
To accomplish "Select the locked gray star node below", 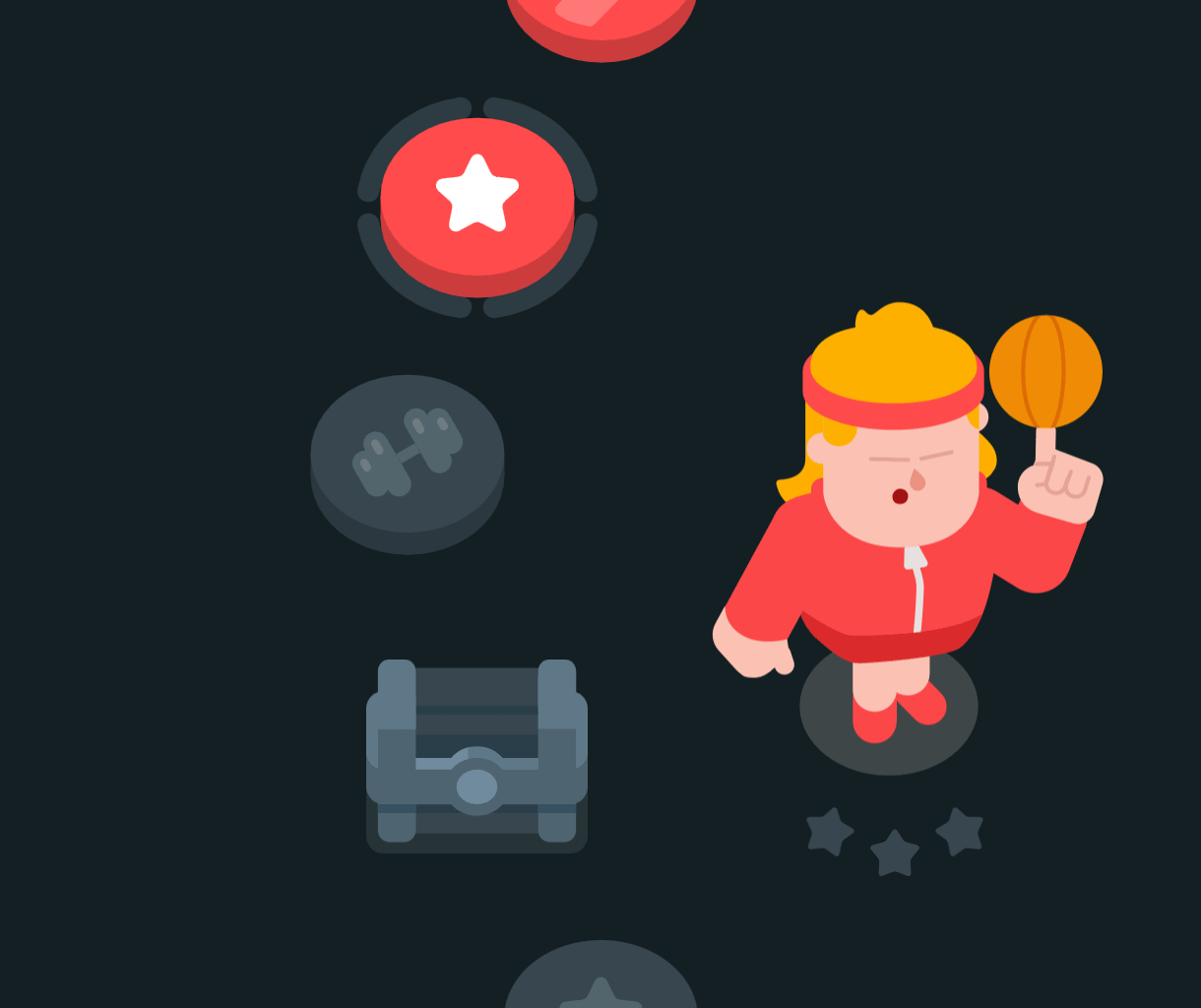I will [x=600, y=979].
